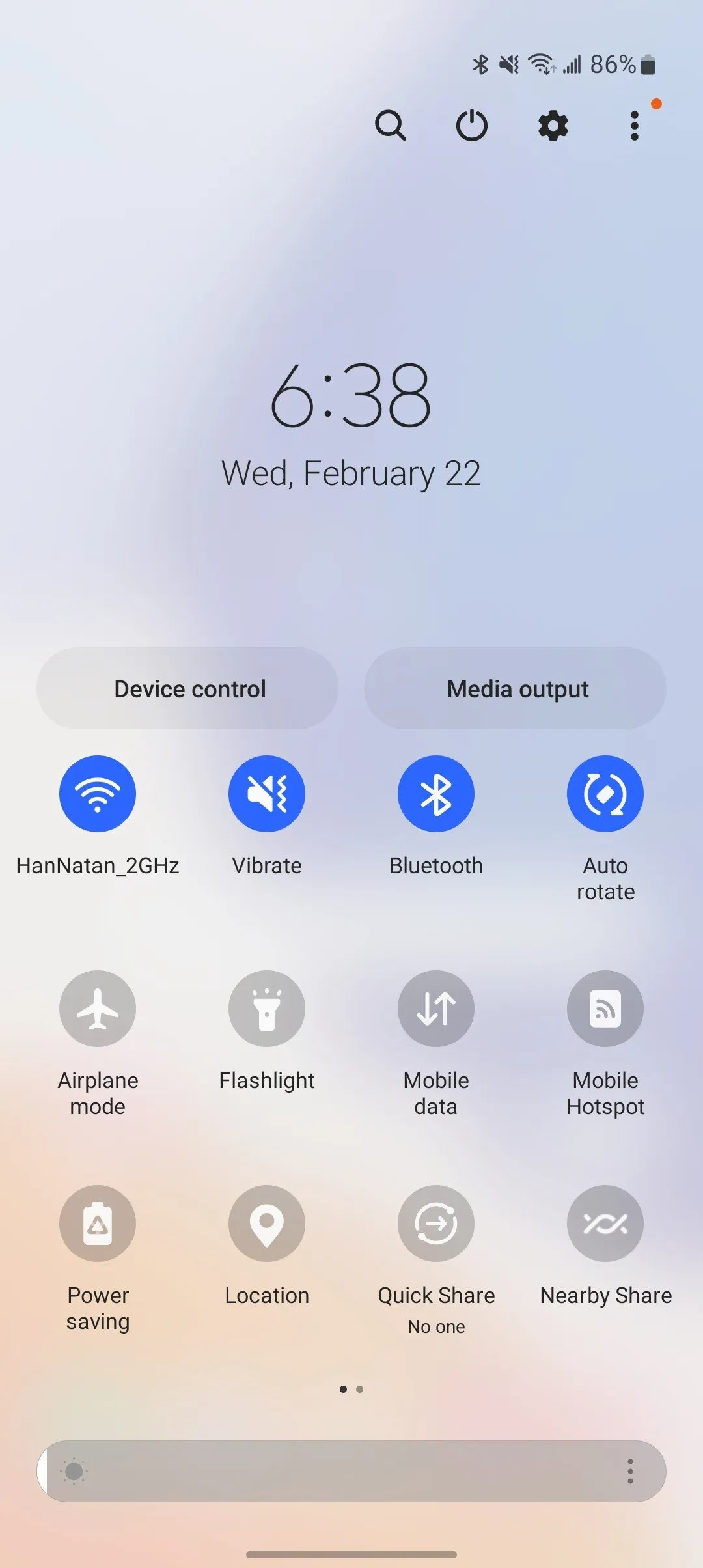The image size is (703, 1568).
Task: Open the quick panel overflow menu
Action: [x=634, y=125]
